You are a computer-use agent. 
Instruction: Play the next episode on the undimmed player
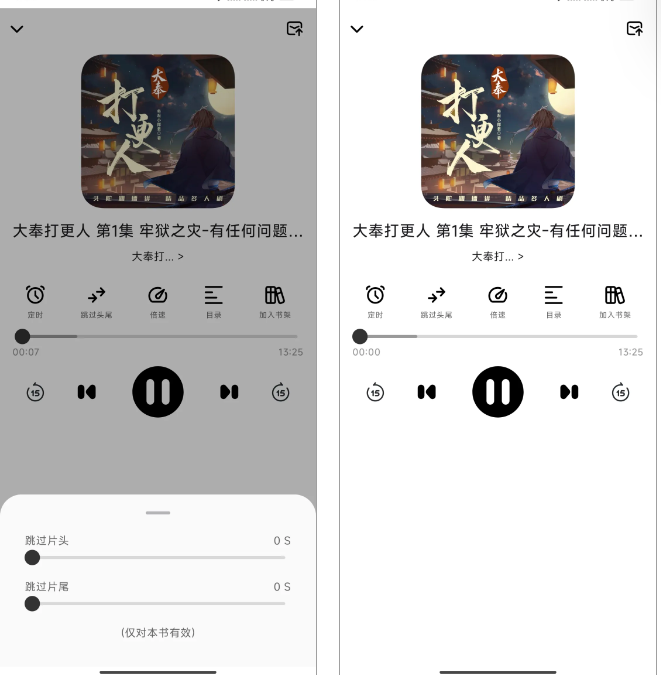click(569, 392)
